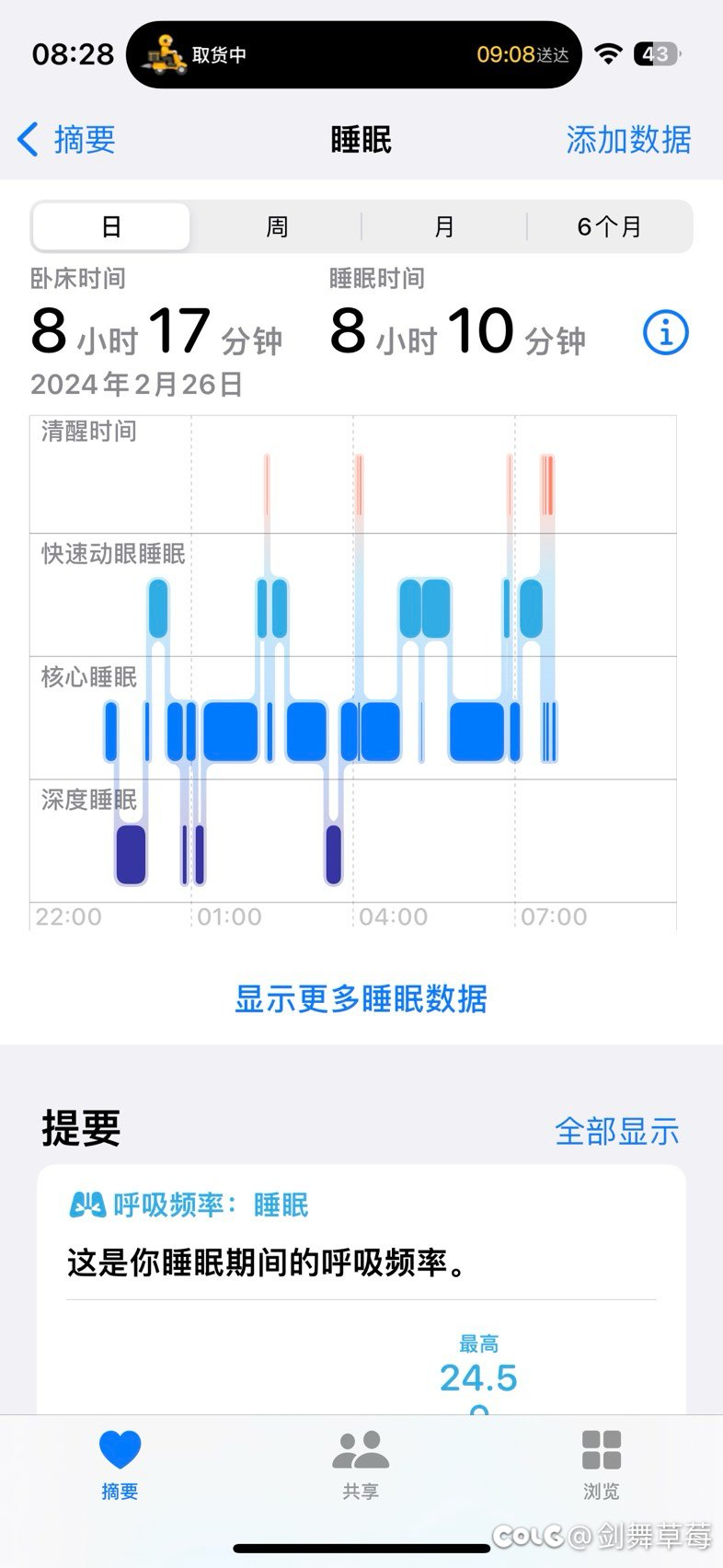Screen dimensions: 723x1568
Task: Tap 全部显示 for highlights
Action: pos(616,1131)
